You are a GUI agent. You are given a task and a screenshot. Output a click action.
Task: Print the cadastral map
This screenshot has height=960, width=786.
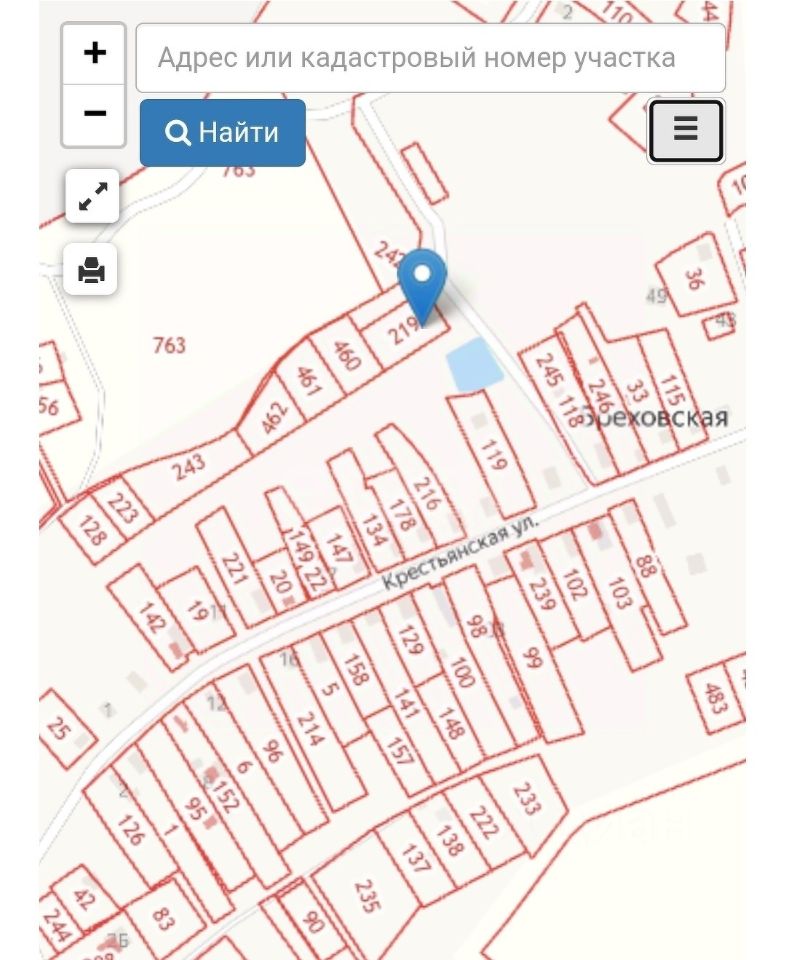point(91,269)
